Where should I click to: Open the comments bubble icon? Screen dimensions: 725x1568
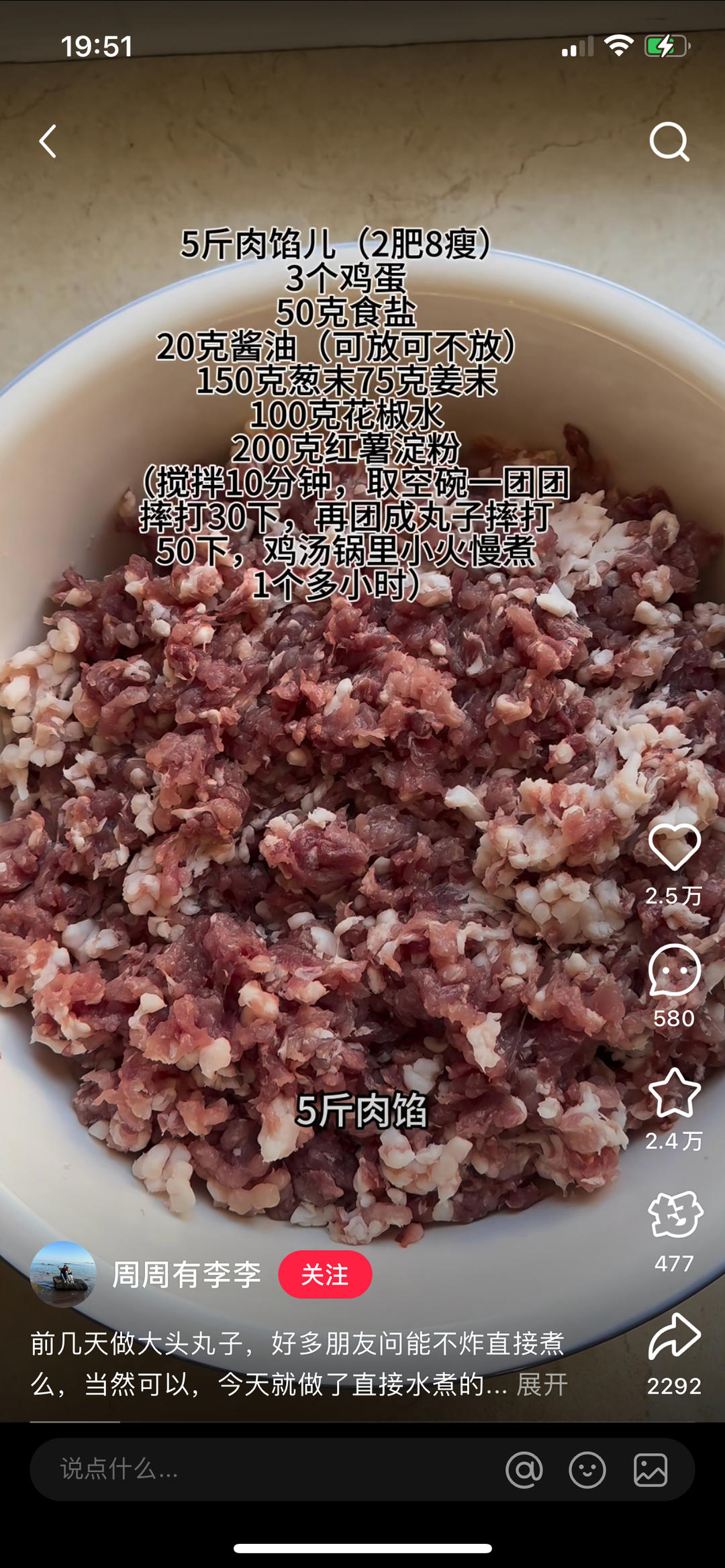pyautogui.click(x=674, y=971)
